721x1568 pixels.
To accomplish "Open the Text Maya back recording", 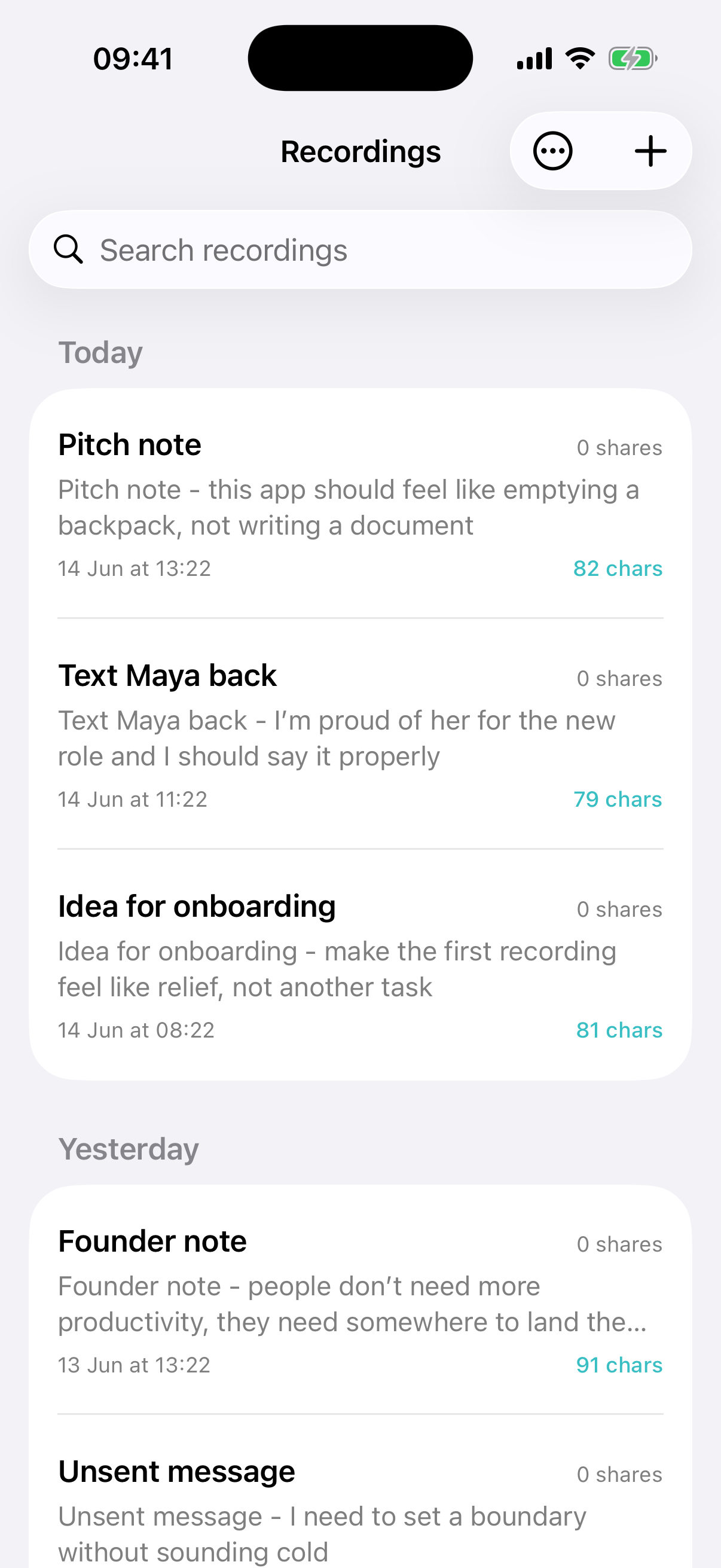I will point(360,734).
